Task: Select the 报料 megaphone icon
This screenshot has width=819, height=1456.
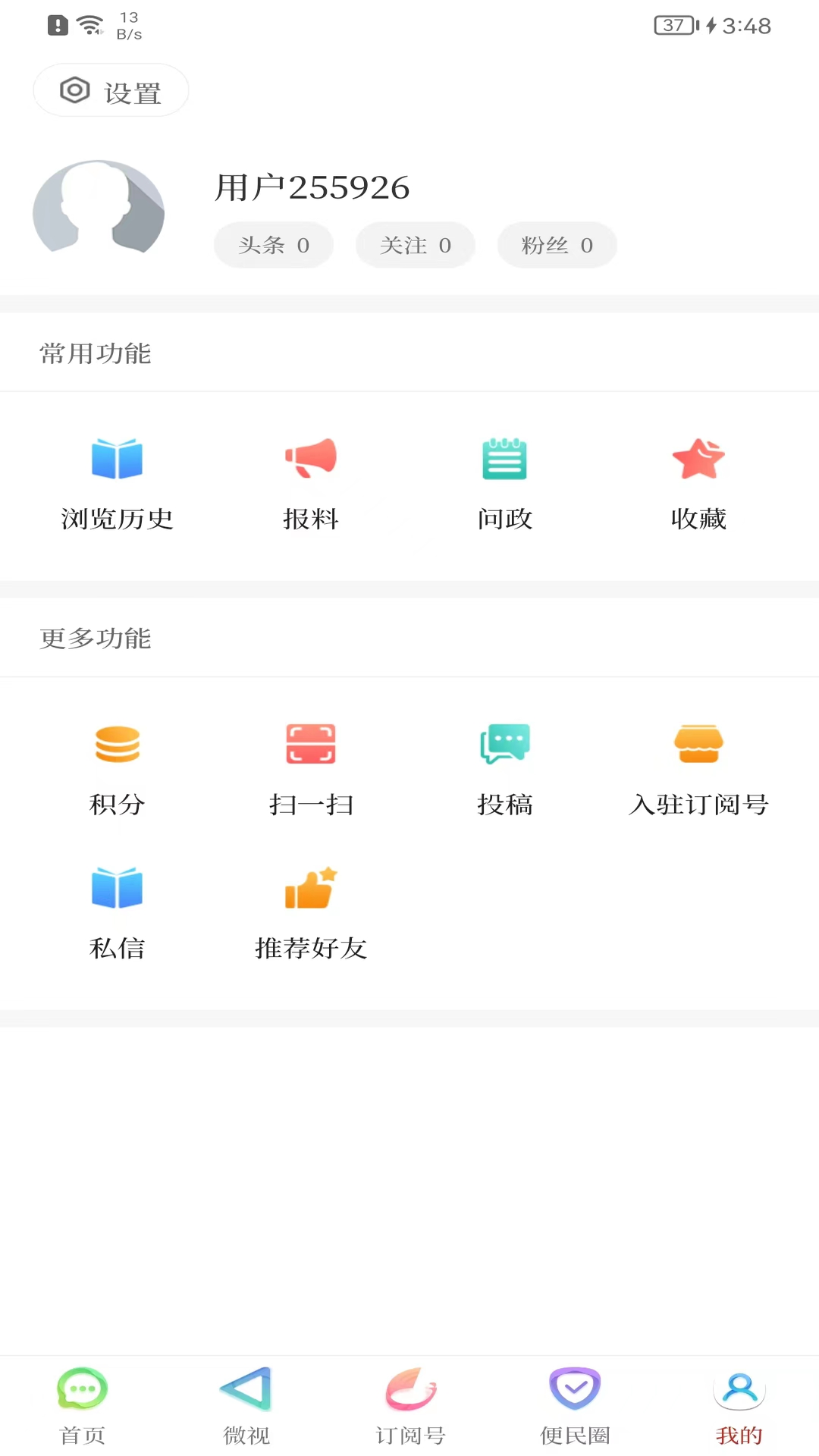Action: pos(311,459)
